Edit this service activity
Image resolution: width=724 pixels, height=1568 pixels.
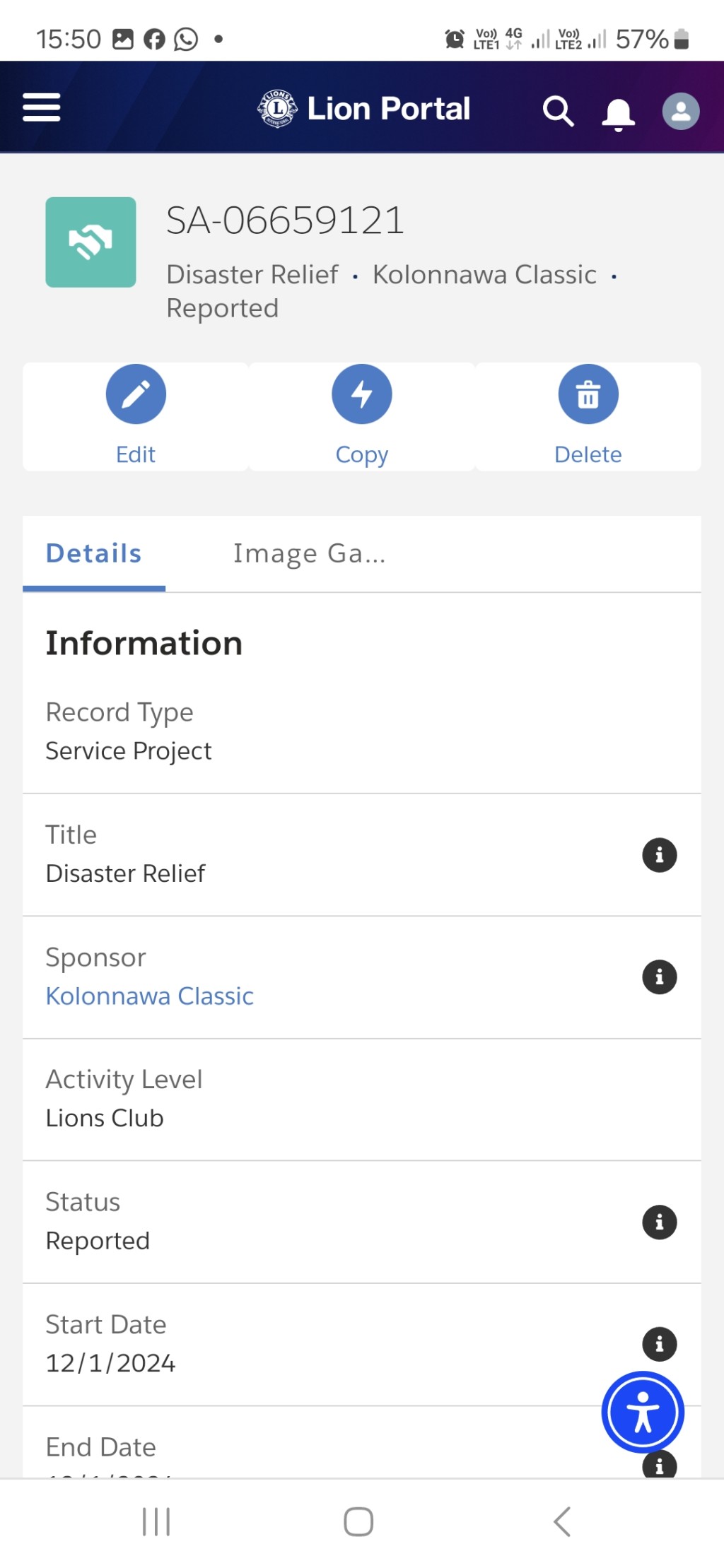point(136,416)
